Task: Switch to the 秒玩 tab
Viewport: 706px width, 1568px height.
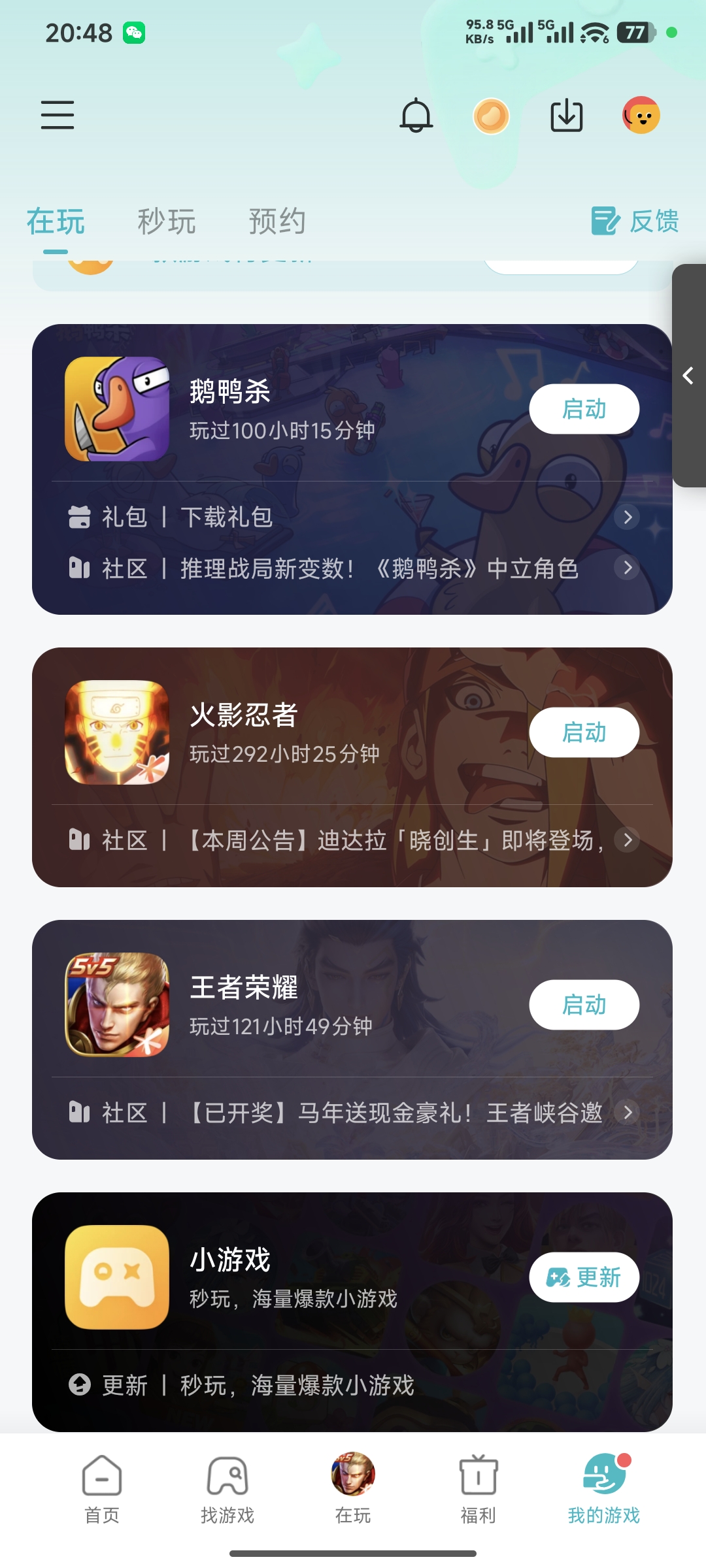Action: click(x=166, y=221)
